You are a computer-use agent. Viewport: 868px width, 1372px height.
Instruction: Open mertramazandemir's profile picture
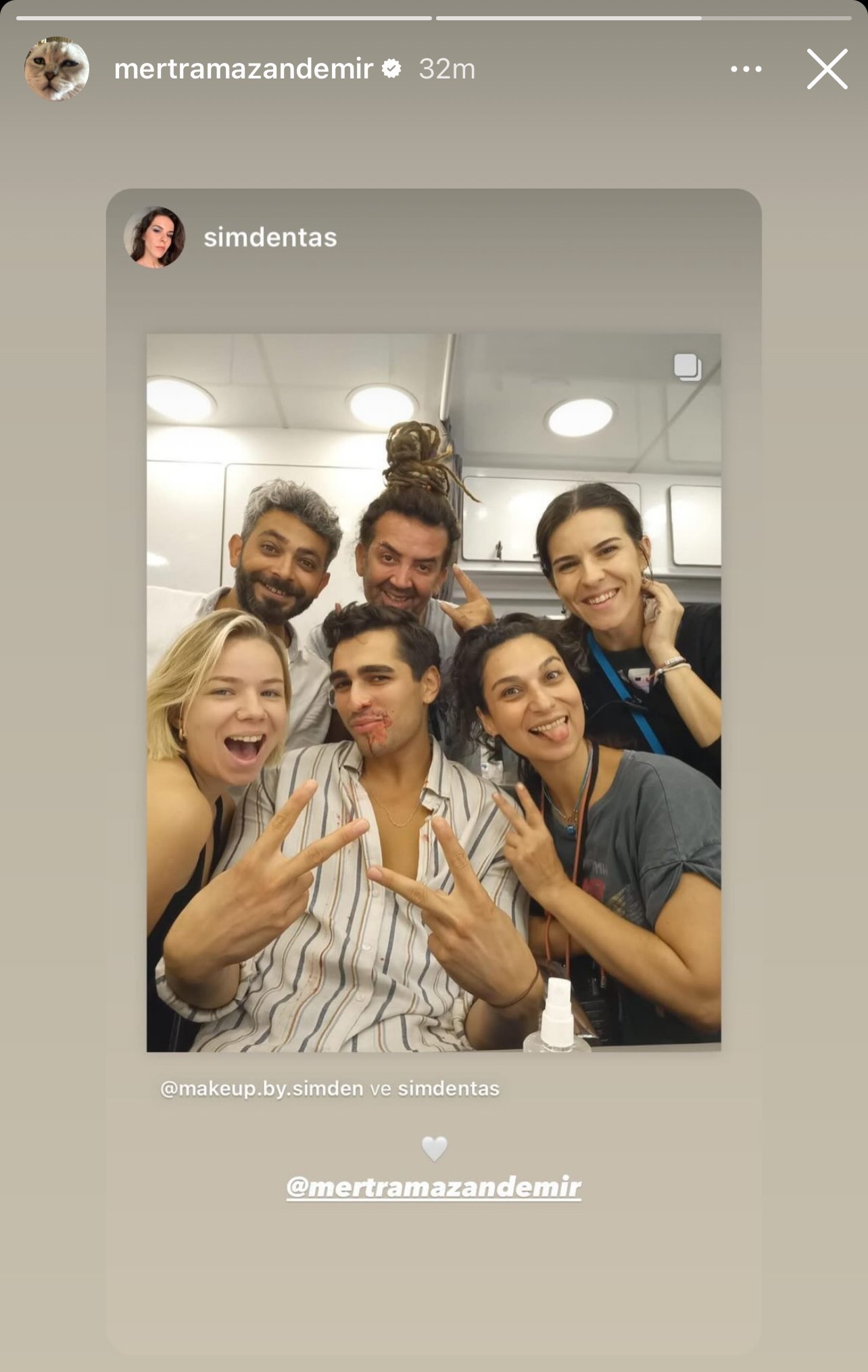click(57, 69)
